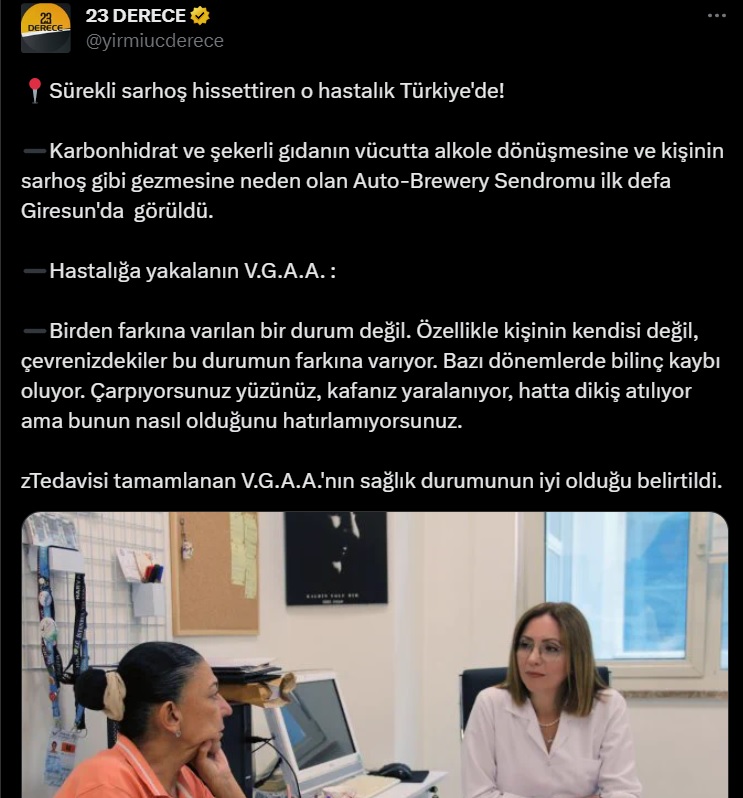Open the @yirmiucderece handle
Screen dimensions: 743x798
[154, 41]
